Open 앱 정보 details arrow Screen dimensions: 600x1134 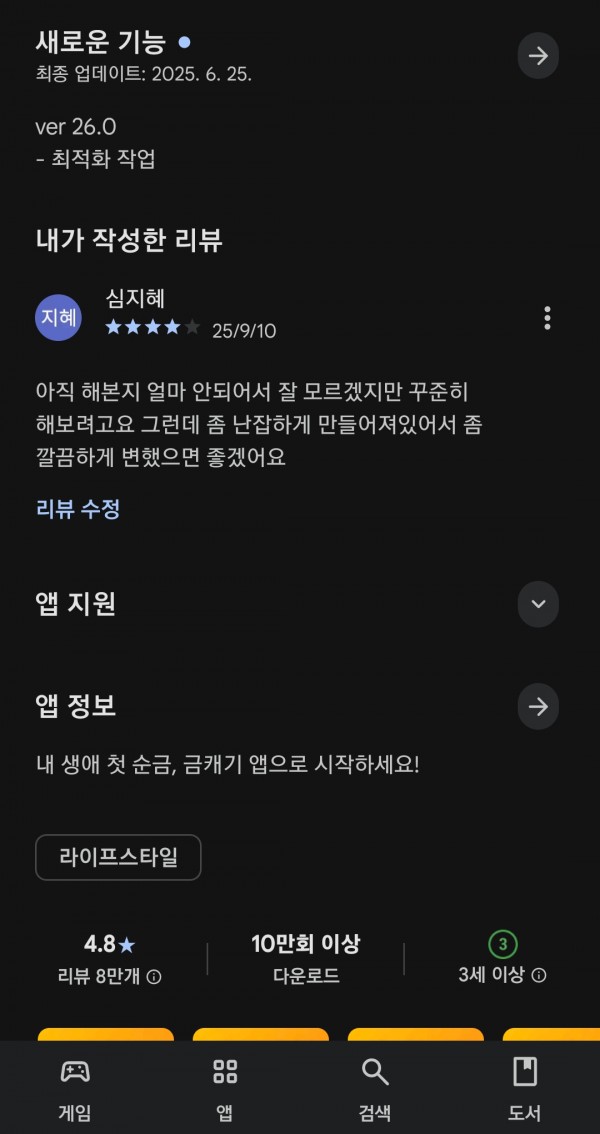pyautogui.click(x=538, y=707)
